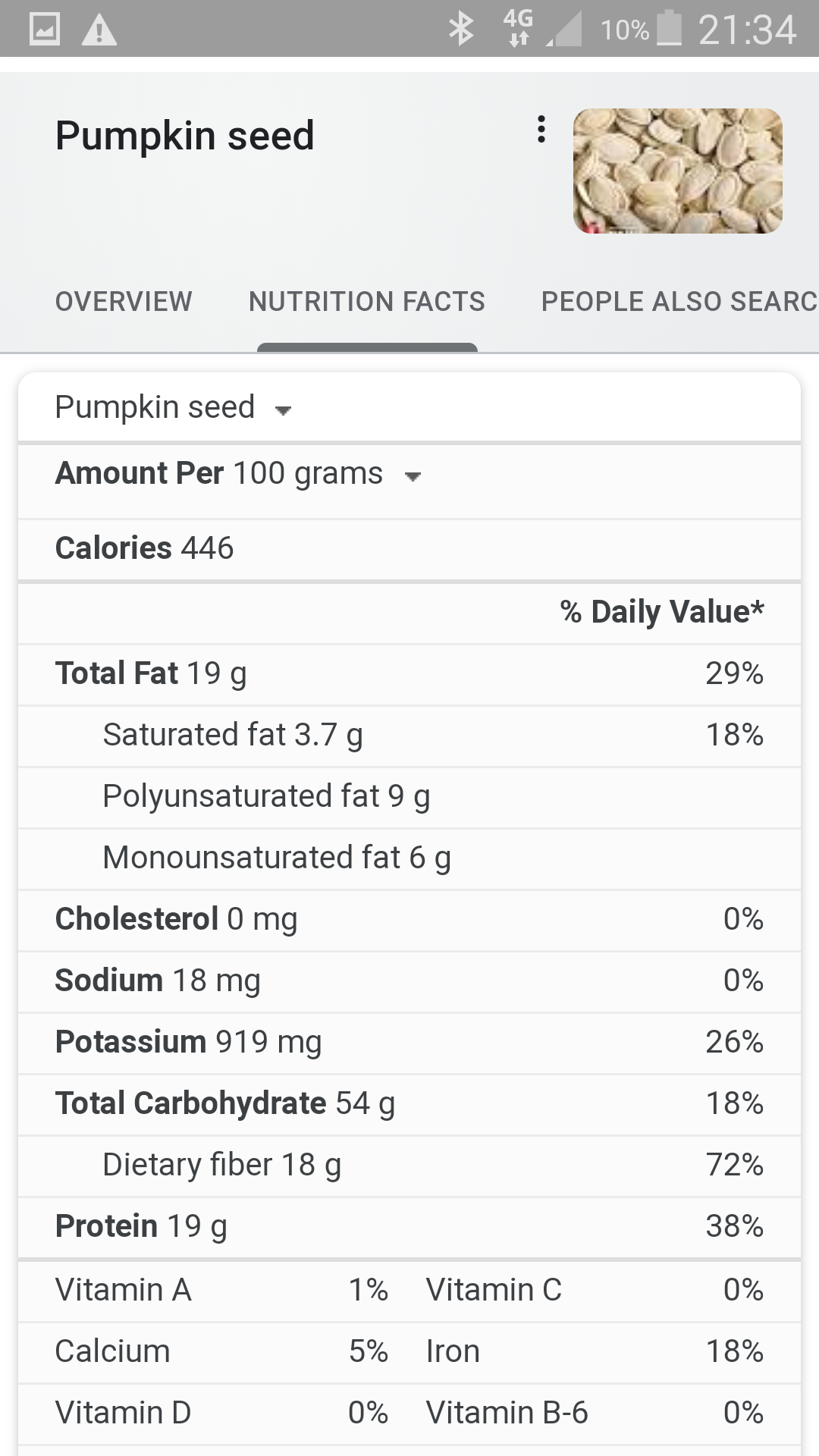Expand the Pumpkin seed type dropdown
Image resolution: width=819 pixels, height=1456 pixels.
[174, 408]
